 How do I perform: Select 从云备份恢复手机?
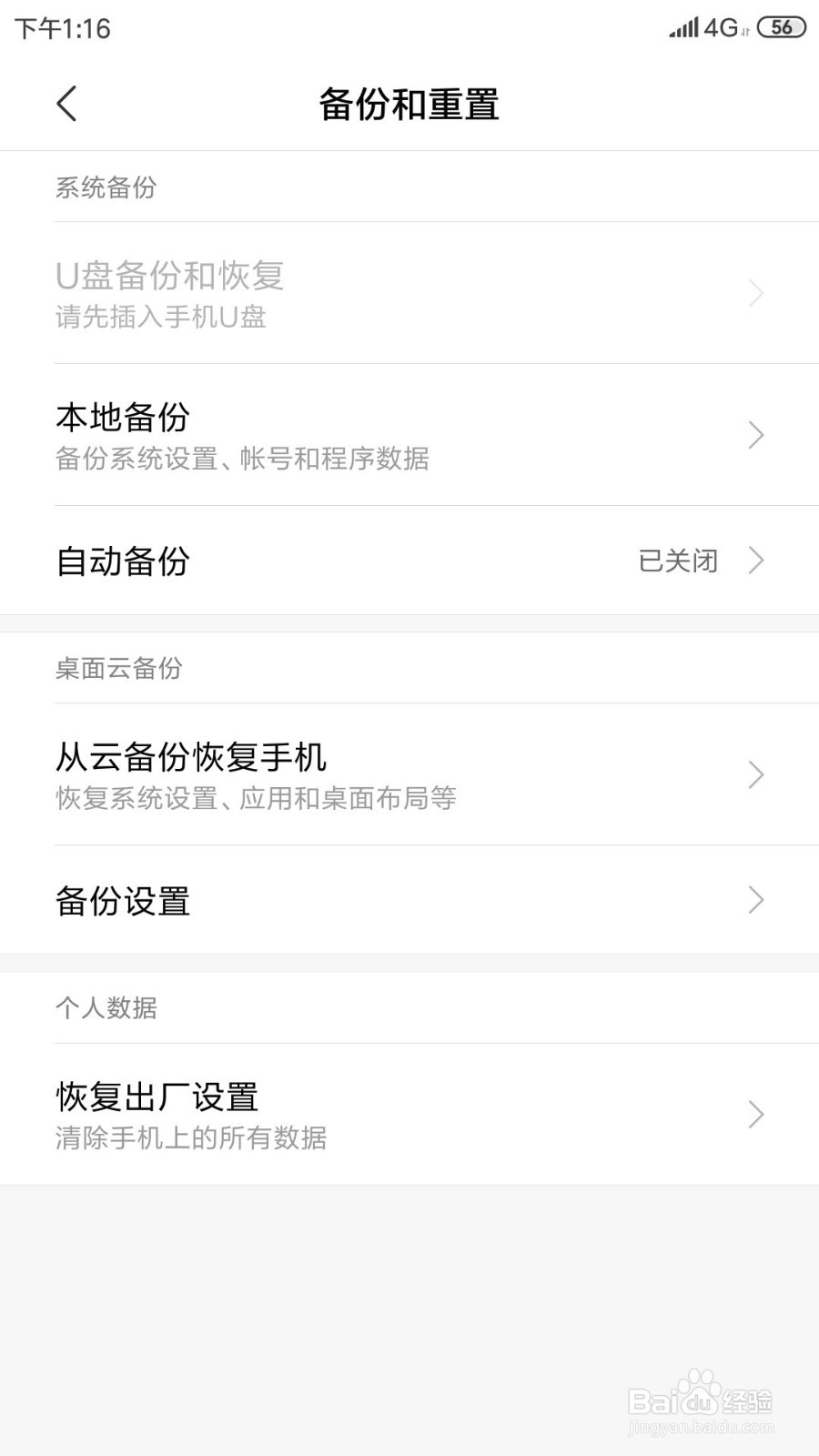pyautogui.click(x=409, y=774)
